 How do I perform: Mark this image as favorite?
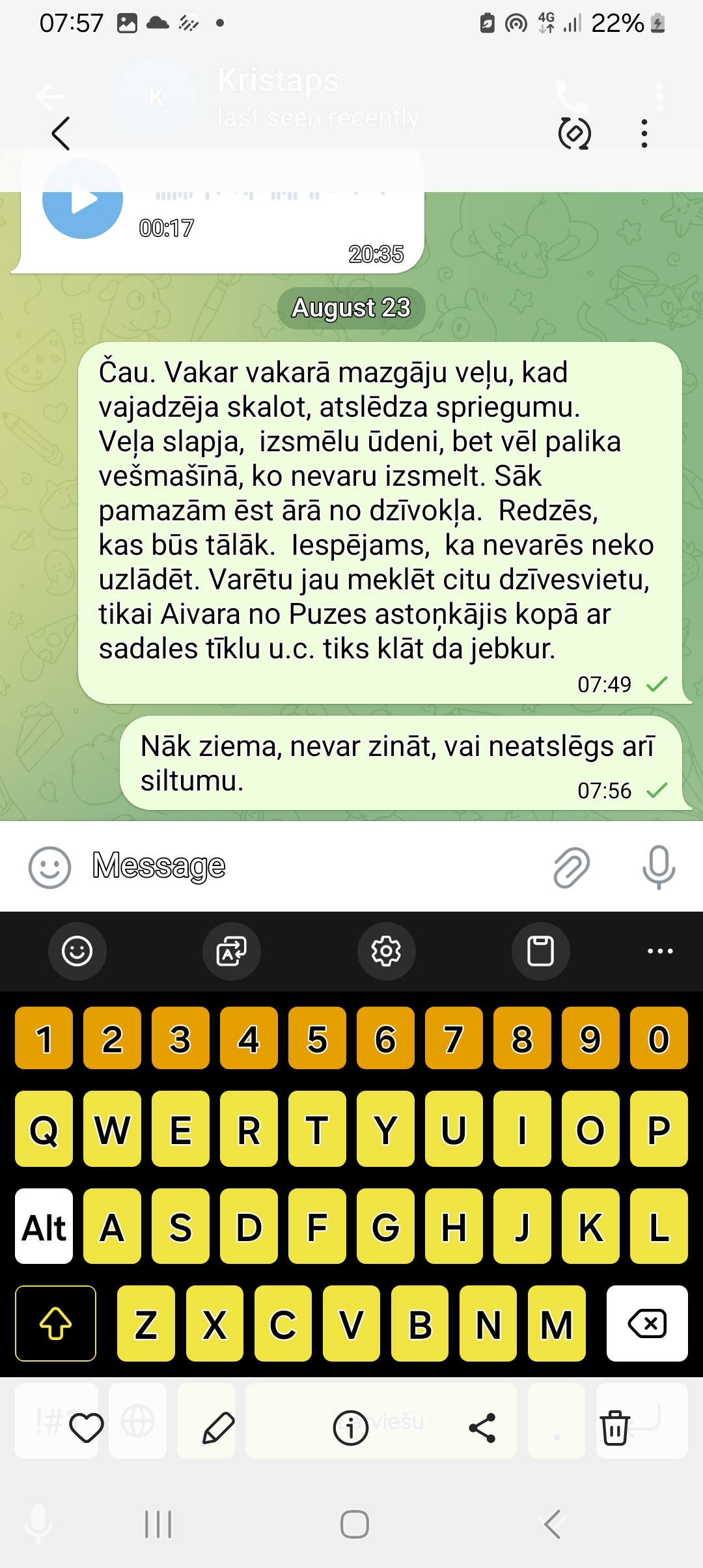pos(87,1428)
